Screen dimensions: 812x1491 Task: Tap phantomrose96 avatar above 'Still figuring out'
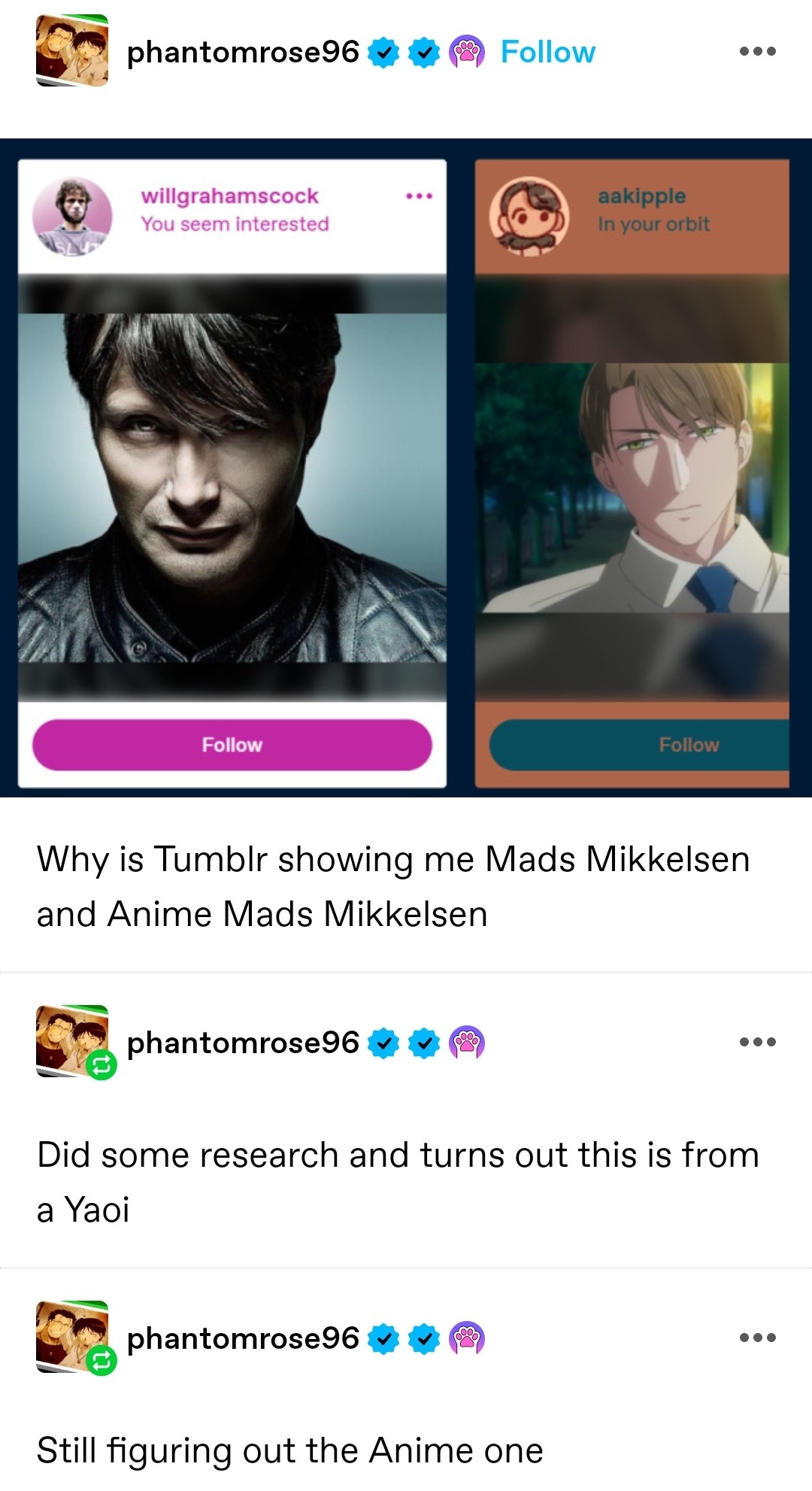tap(72, 1337)
